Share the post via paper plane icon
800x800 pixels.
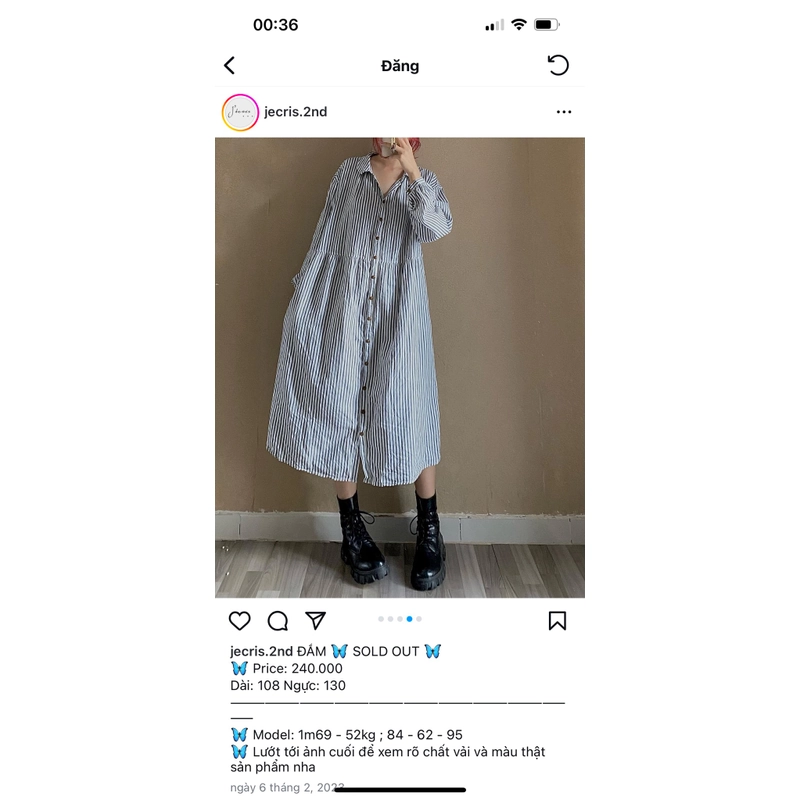coord(315,620)
